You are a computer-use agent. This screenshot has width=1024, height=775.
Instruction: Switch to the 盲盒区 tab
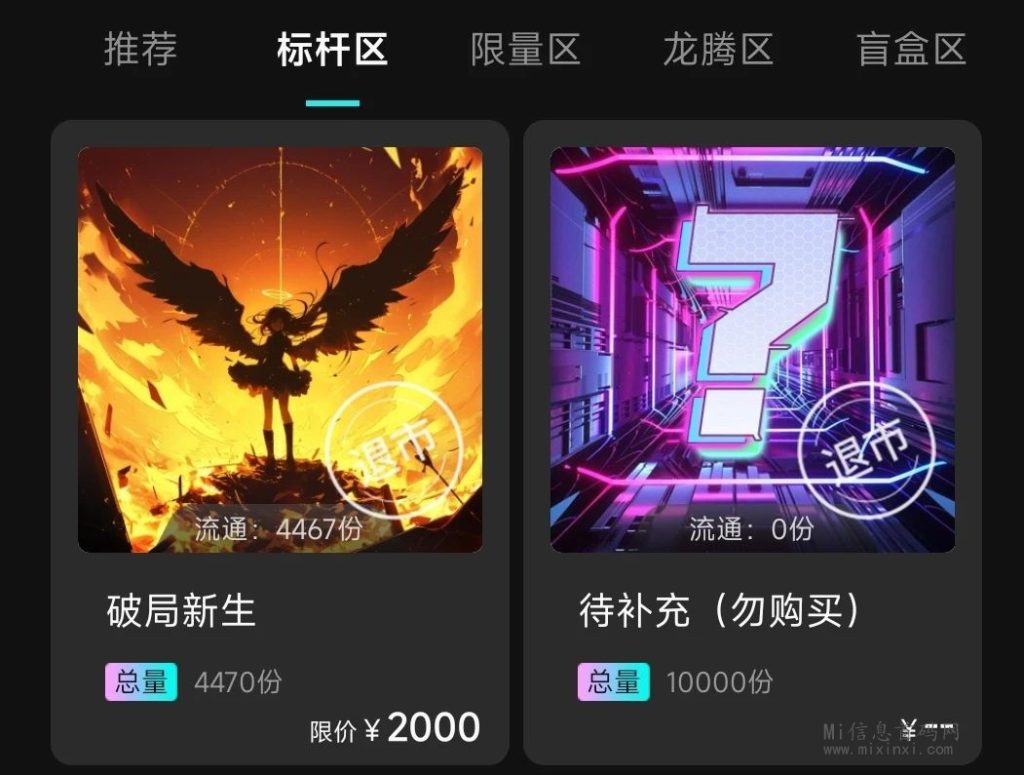[911, 50]
